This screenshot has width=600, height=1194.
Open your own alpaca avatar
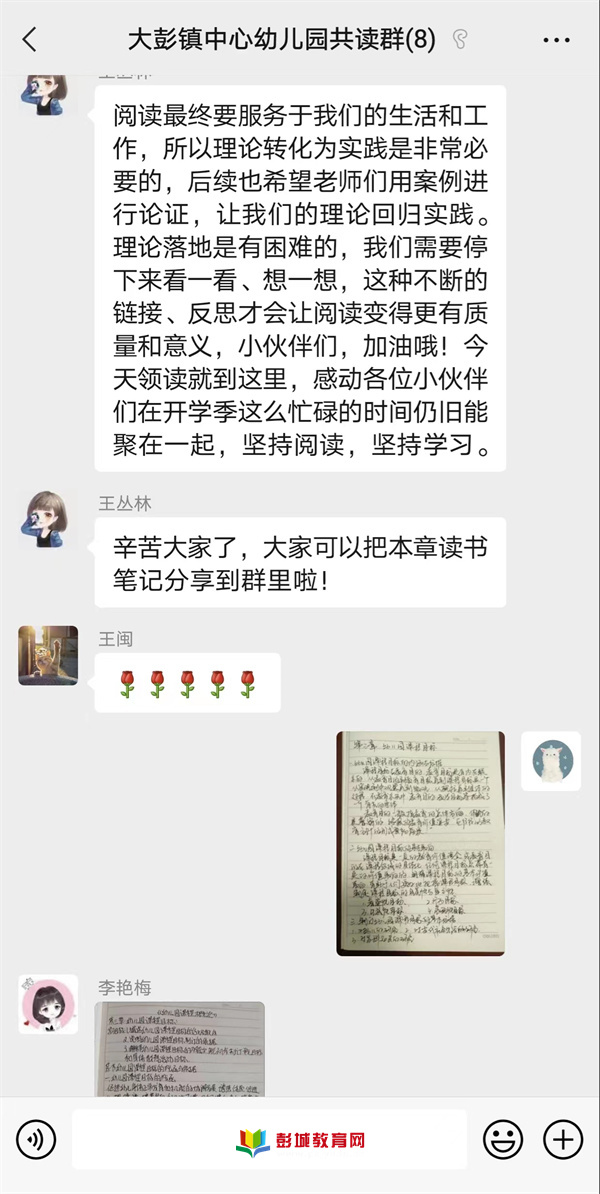pos(551,762)
